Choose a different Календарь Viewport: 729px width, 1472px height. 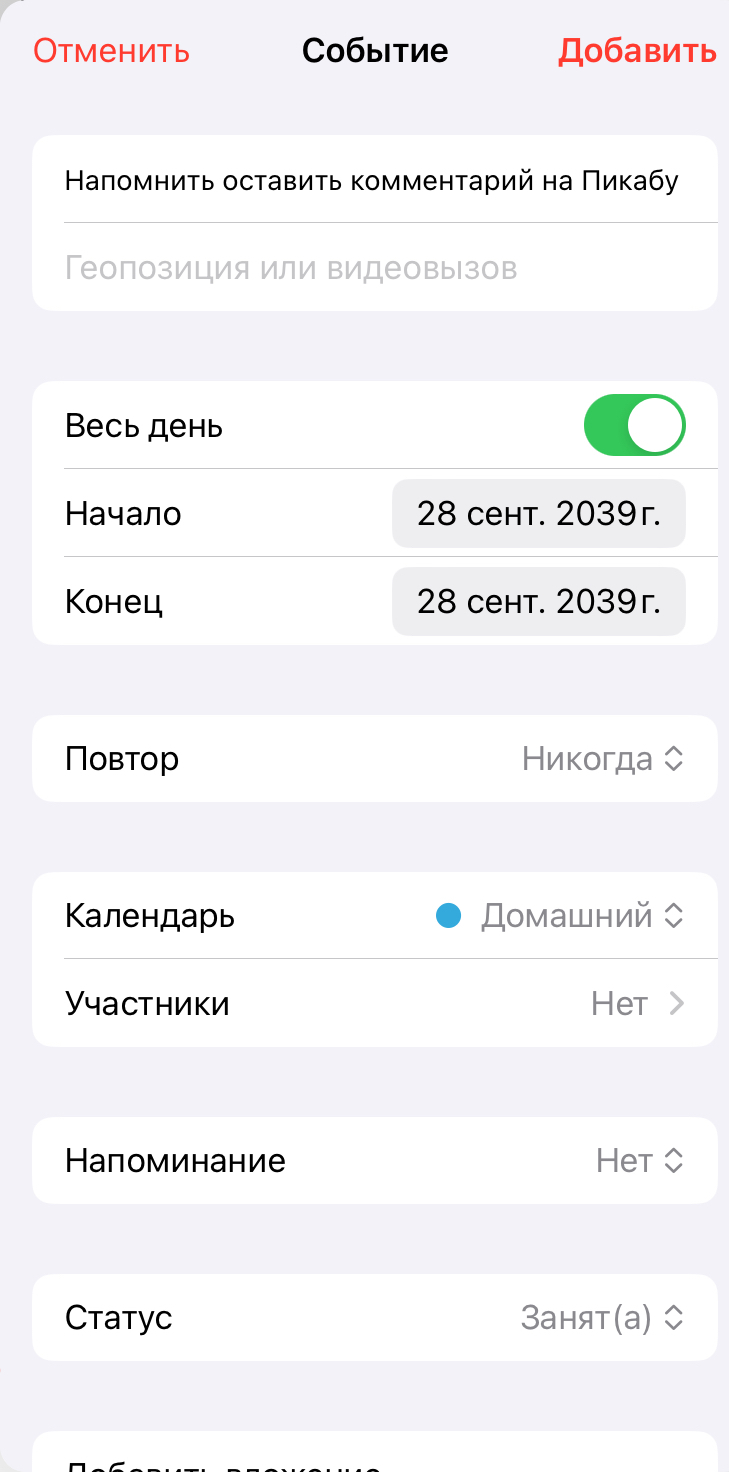click(566, 915)
